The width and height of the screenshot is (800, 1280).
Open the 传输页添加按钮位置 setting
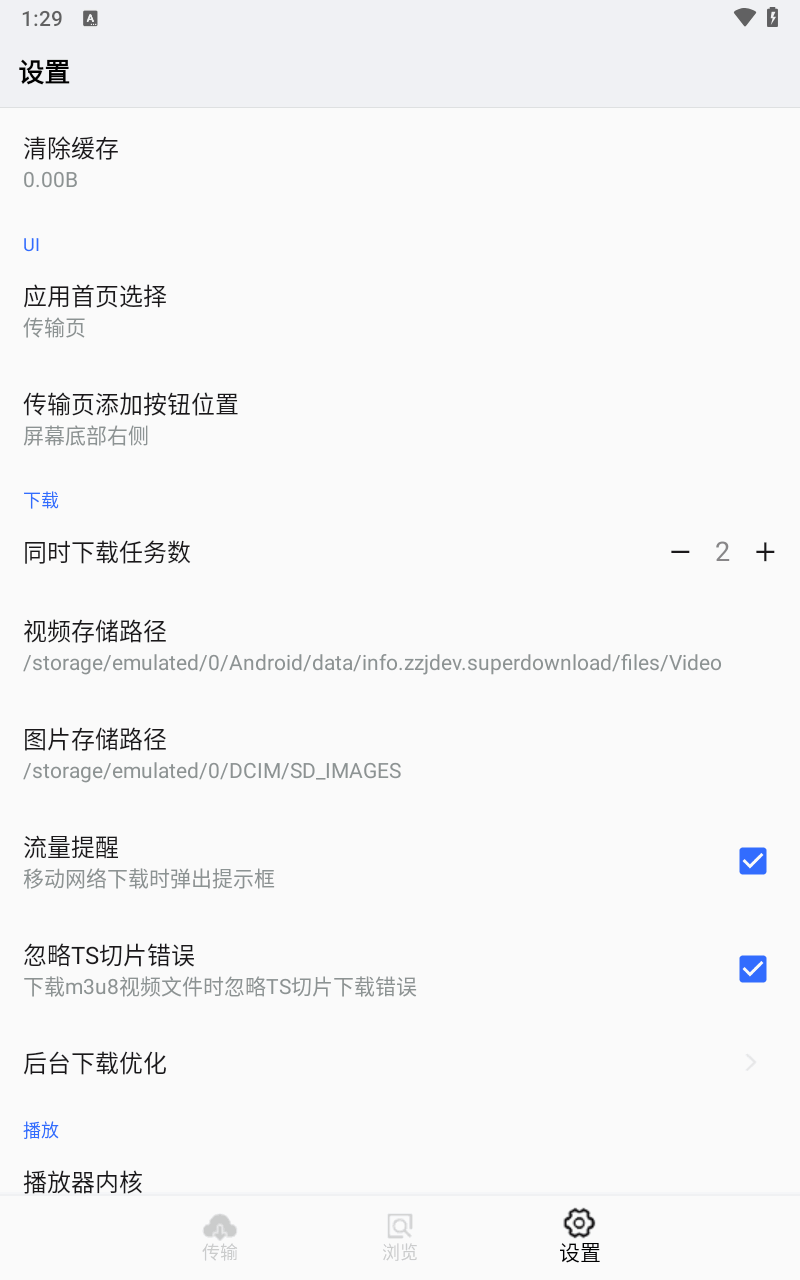400,419
